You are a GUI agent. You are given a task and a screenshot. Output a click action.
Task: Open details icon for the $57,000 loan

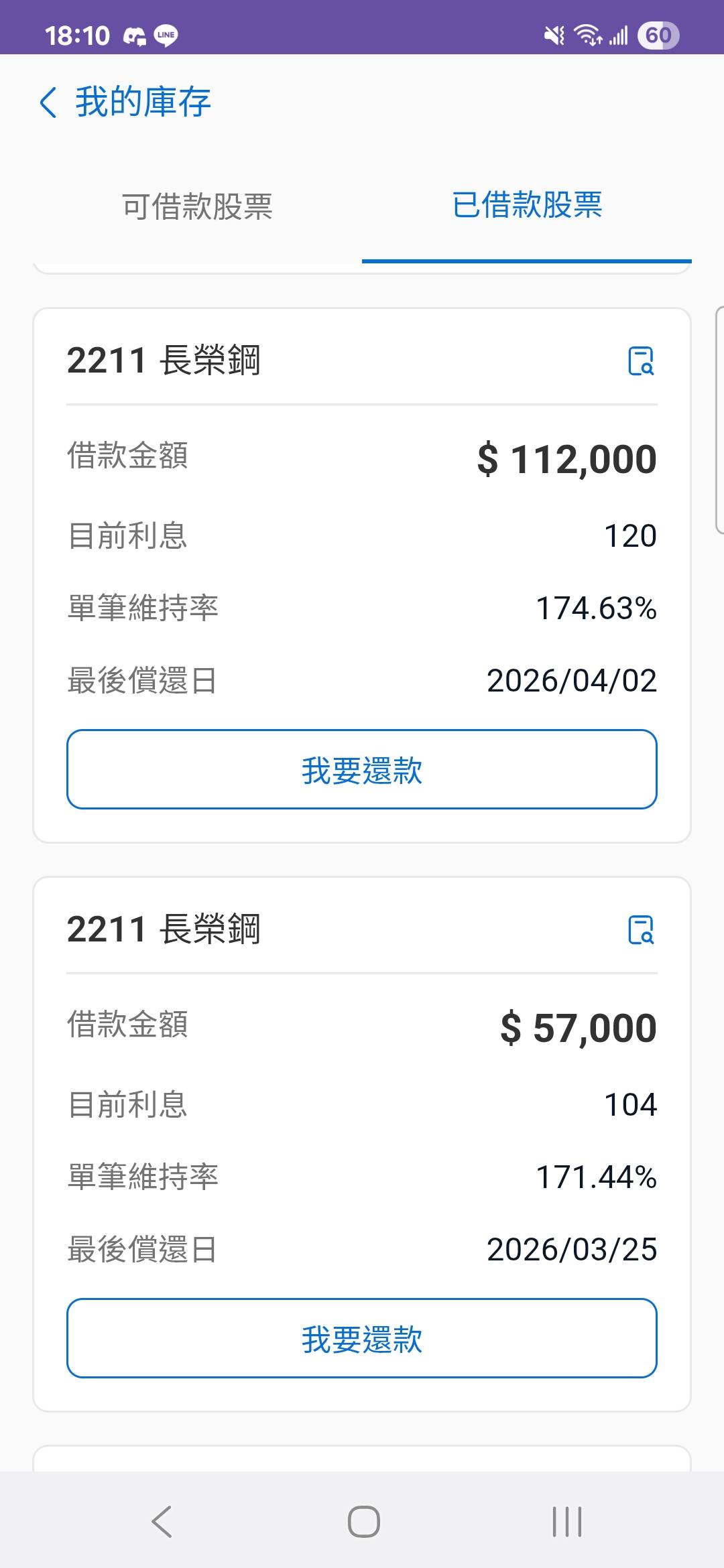tap(641, 929)
